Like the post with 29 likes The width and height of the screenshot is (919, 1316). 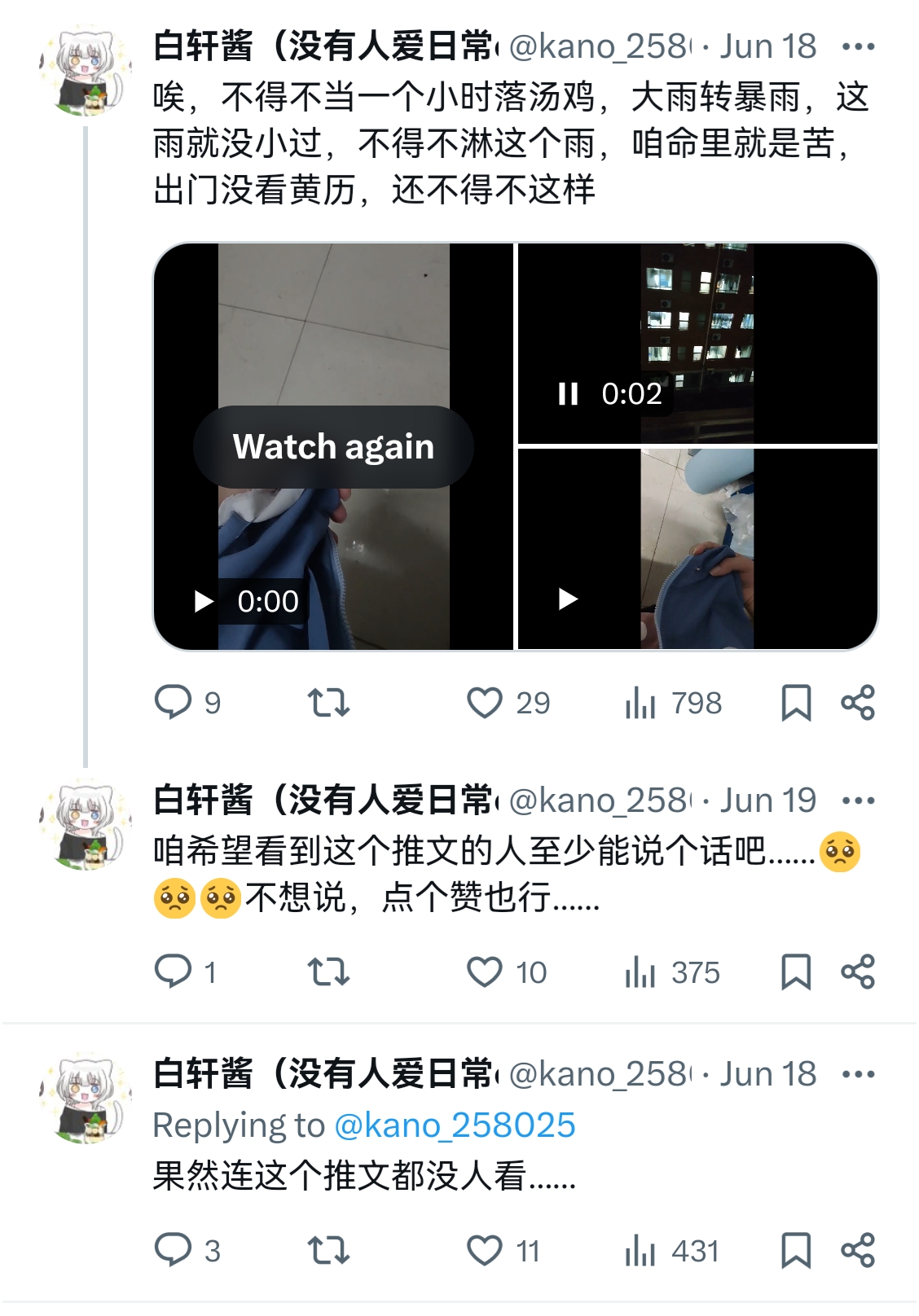click(x=485, y=702)
